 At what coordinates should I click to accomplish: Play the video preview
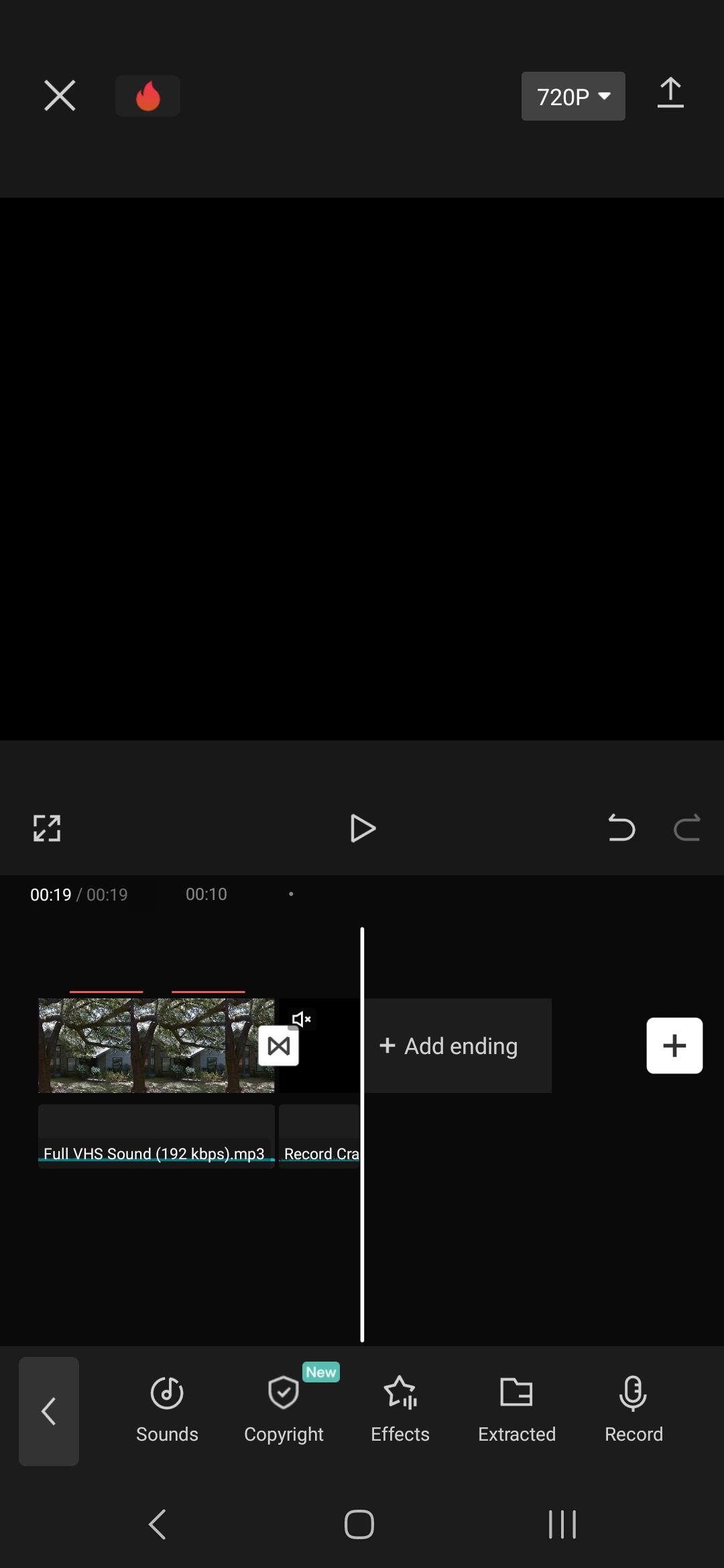362,828
